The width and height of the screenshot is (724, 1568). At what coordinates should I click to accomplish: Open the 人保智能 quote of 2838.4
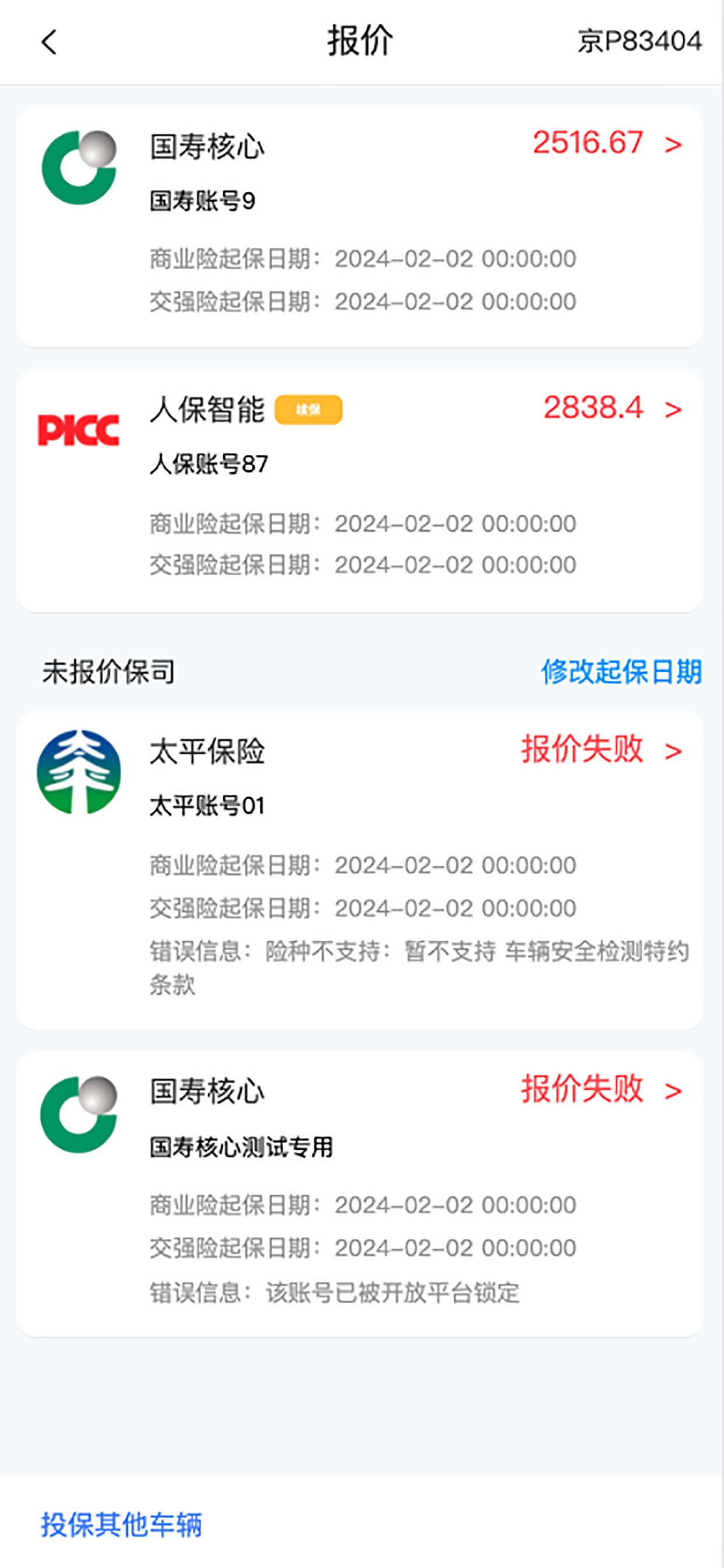tap(360, 491)
